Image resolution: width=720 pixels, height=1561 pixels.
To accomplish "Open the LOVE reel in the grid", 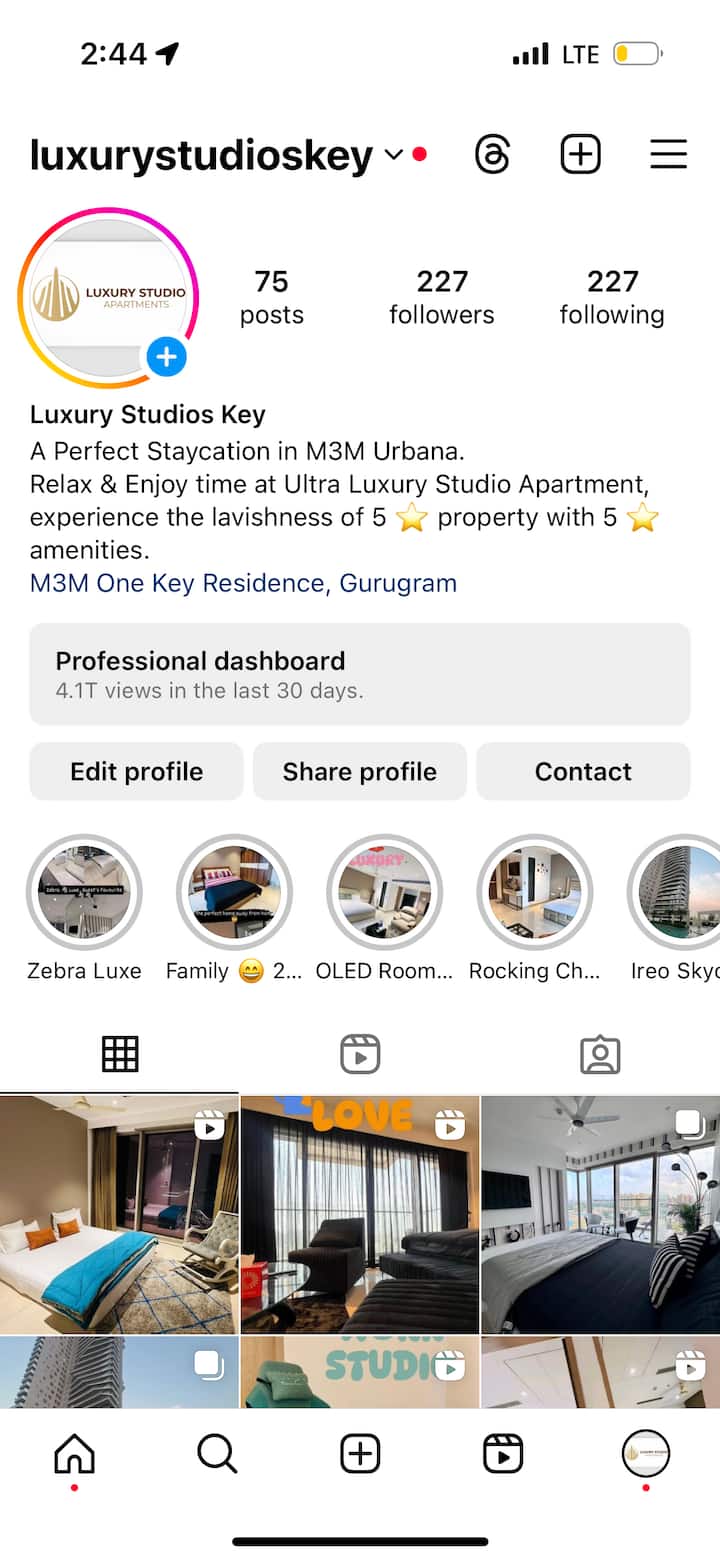I will click(x=360, y=1214).
